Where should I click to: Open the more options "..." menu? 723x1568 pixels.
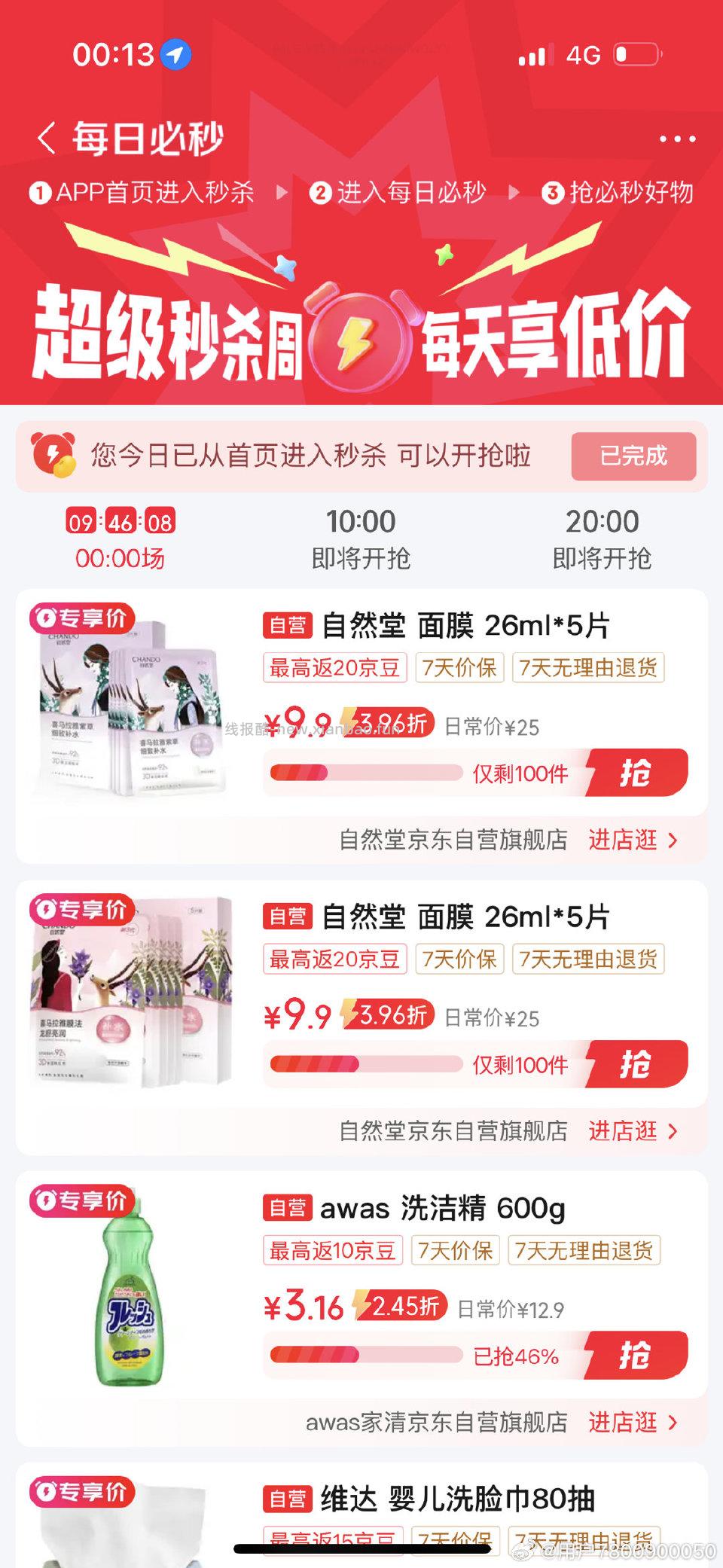(677, 138)
